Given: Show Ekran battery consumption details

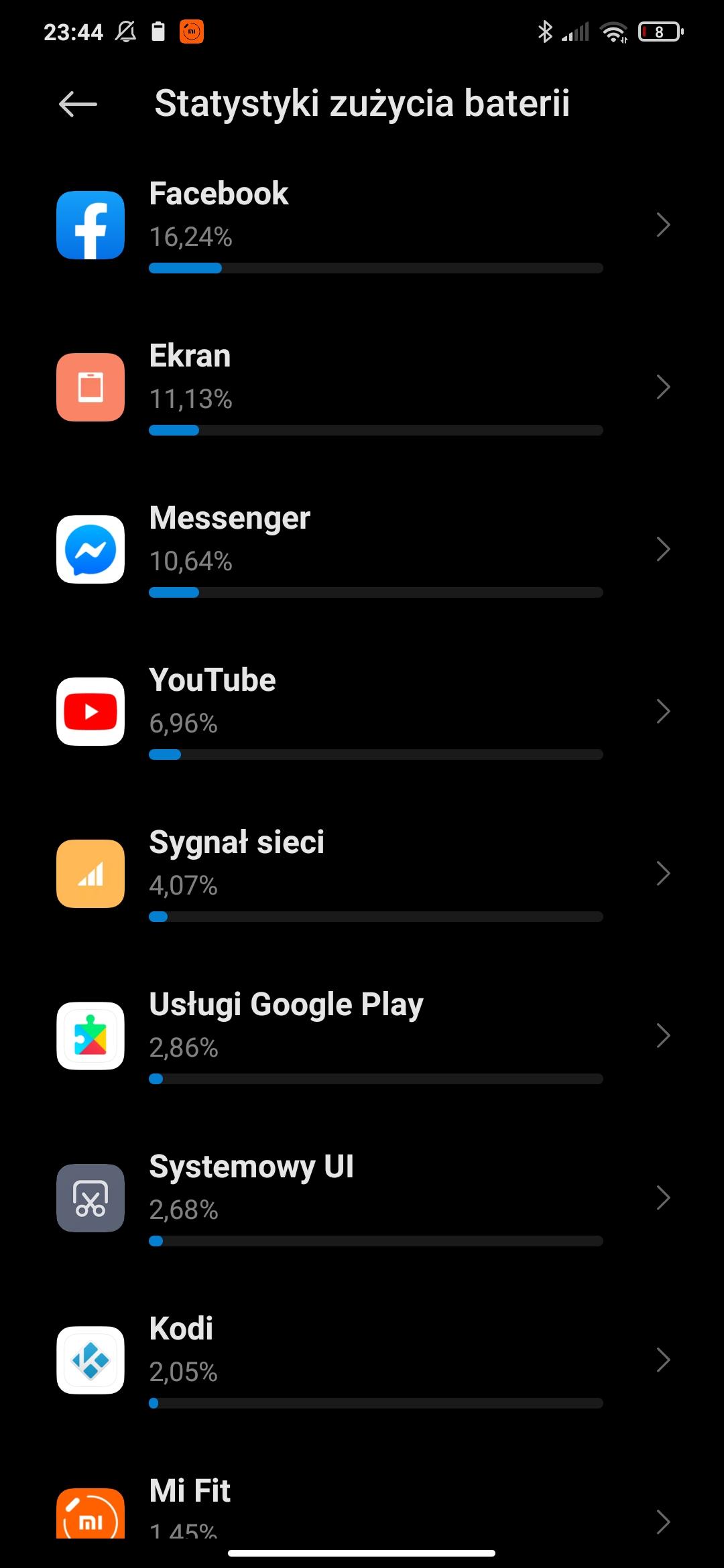Looking at the screenshot, I should (362, 387).
